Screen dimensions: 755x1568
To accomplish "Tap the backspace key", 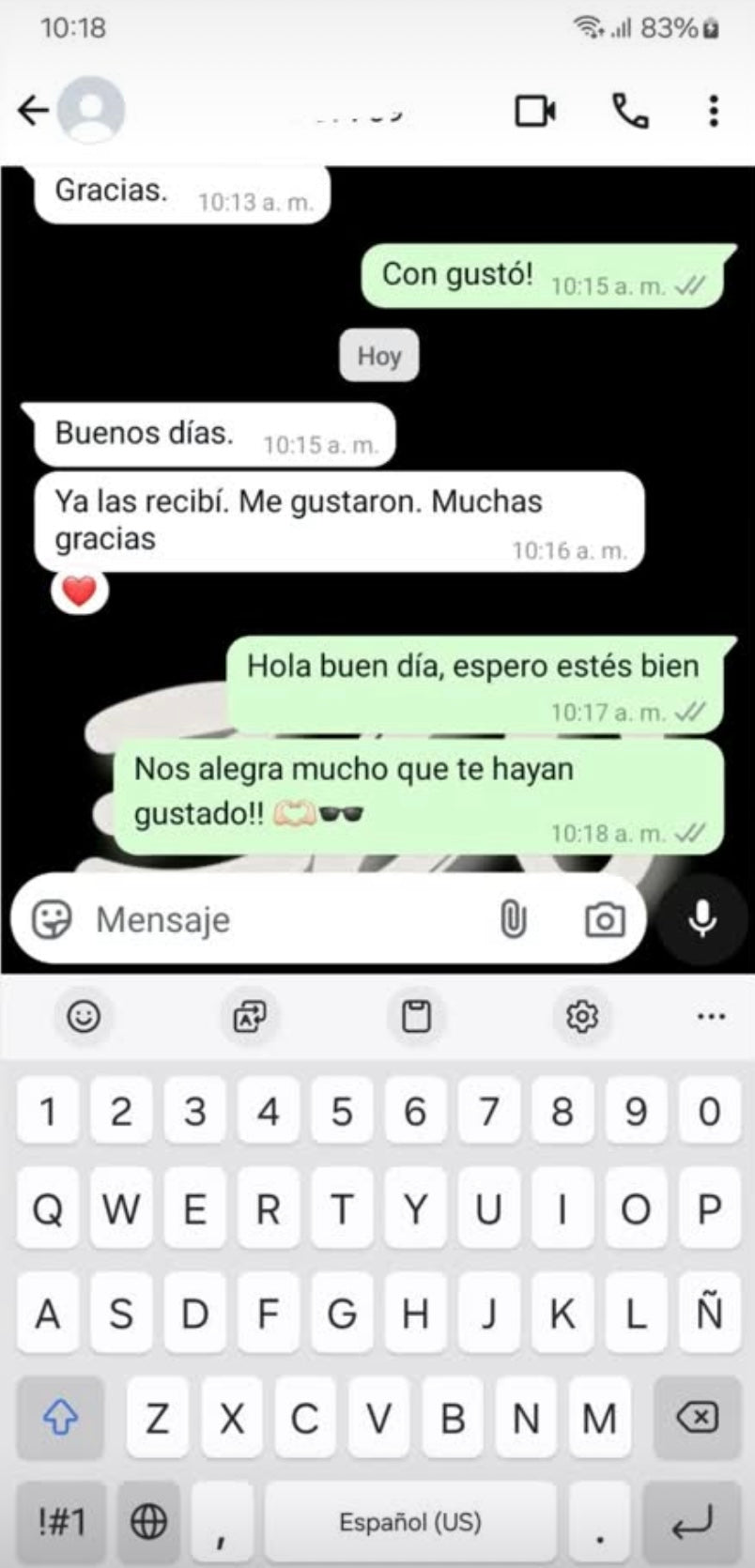I will [697, 1417].
